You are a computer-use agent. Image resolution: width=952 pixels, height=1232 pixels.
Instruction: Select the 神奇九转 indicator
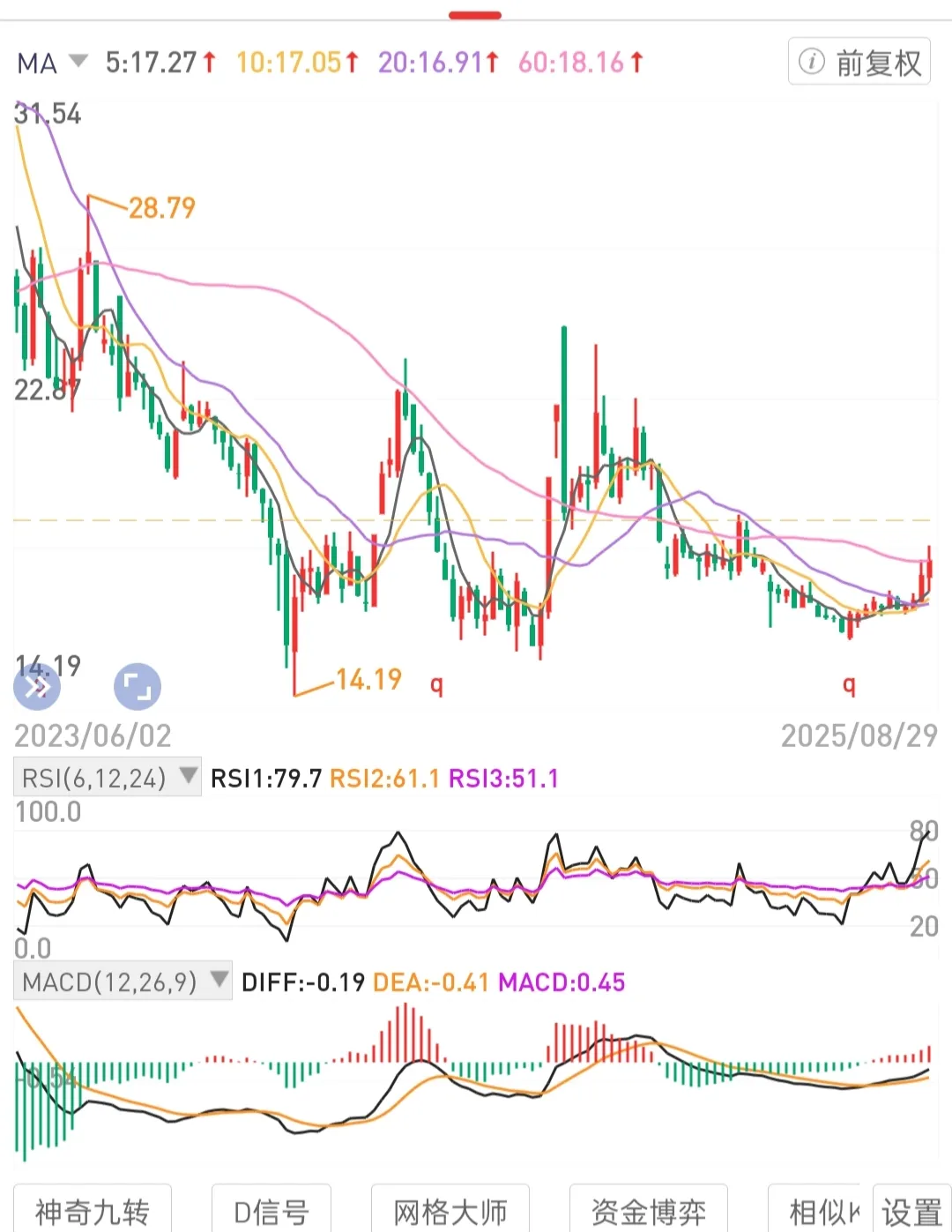click(x=93, y=1212)
